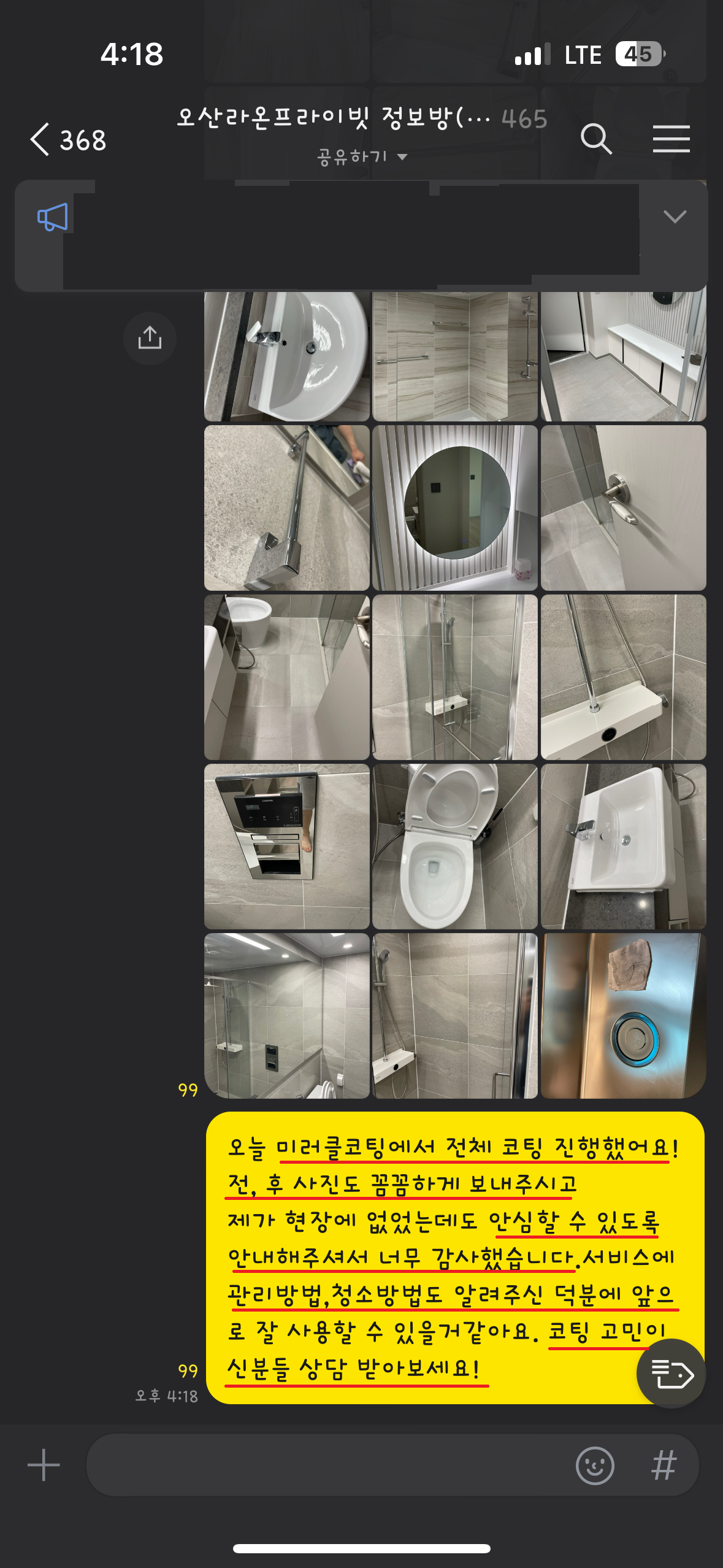Search within this chat room
The width and height of the screenshot is (723, 1568).
[x=596, y=139]
